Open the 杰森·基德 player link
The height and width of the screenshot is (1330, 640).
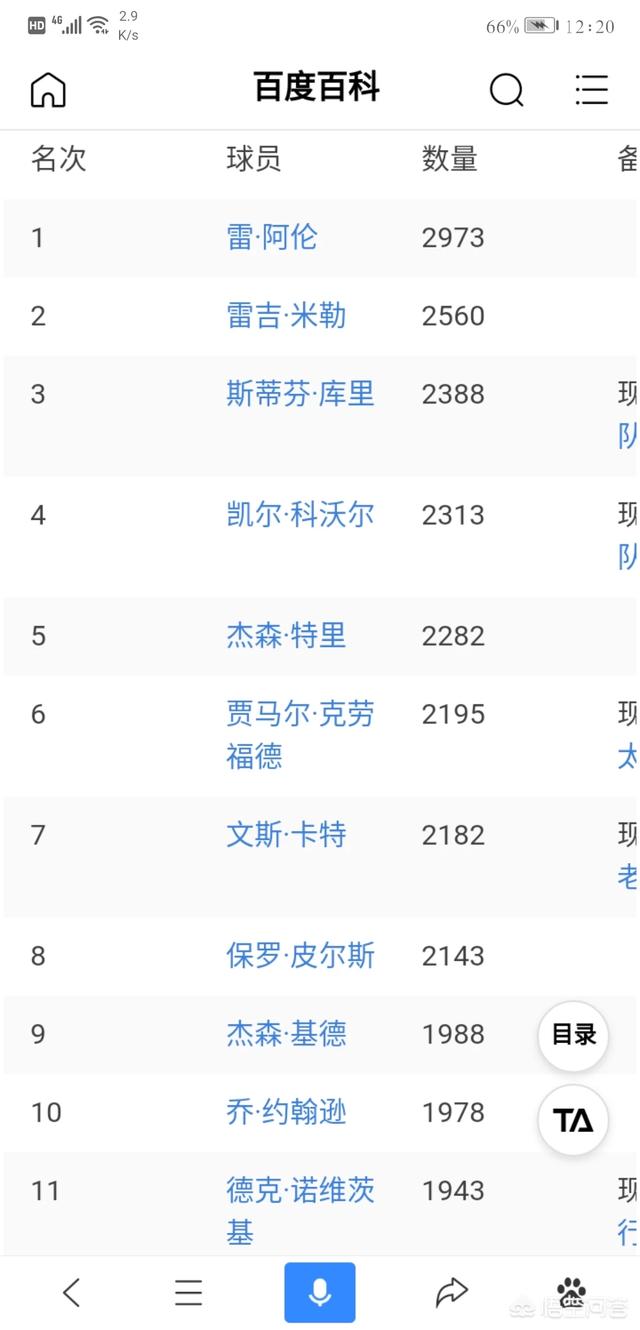click(286, 1034)
